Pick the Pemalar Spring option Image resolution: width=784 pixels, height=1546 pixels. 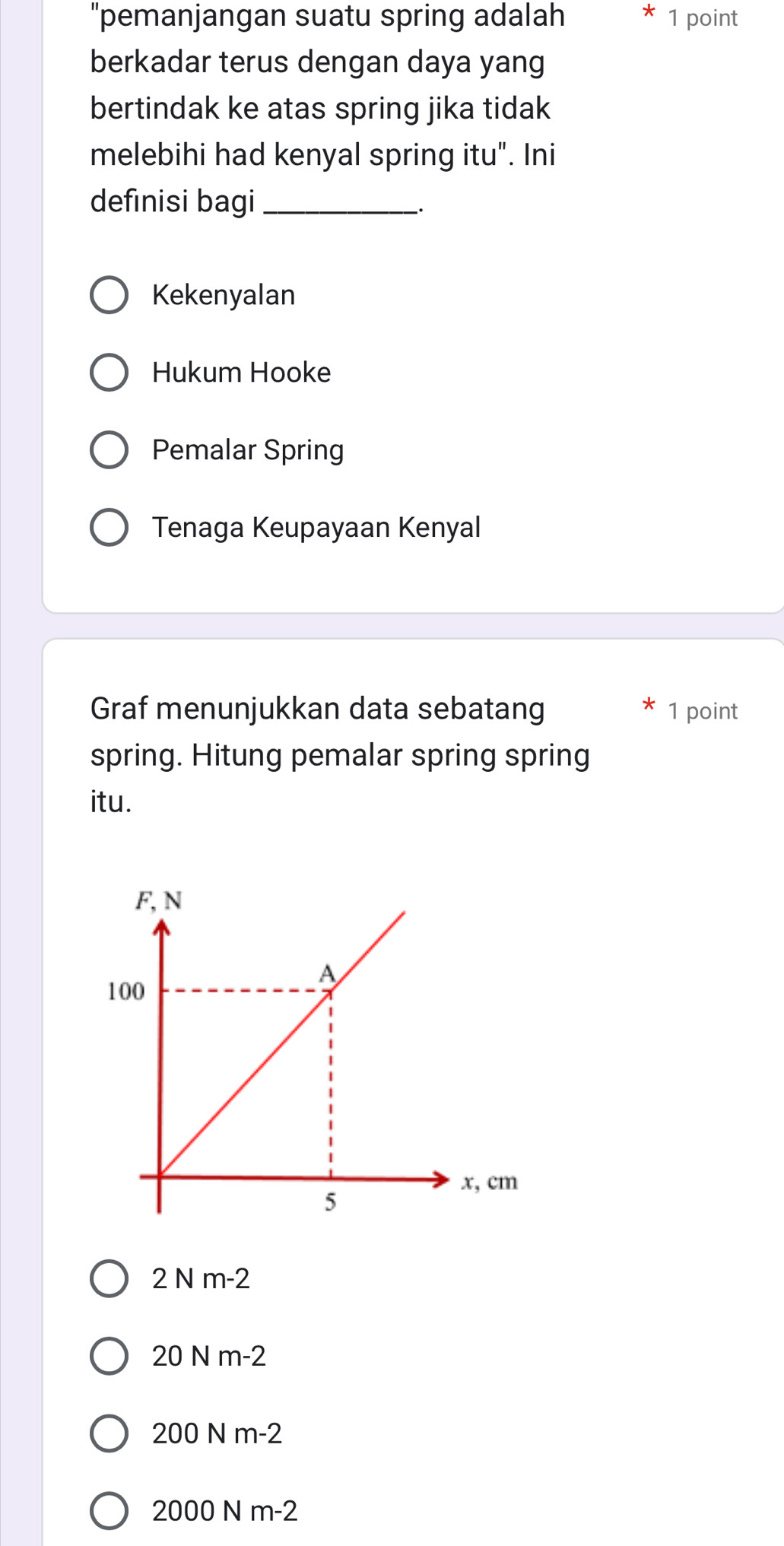(110, 450)
